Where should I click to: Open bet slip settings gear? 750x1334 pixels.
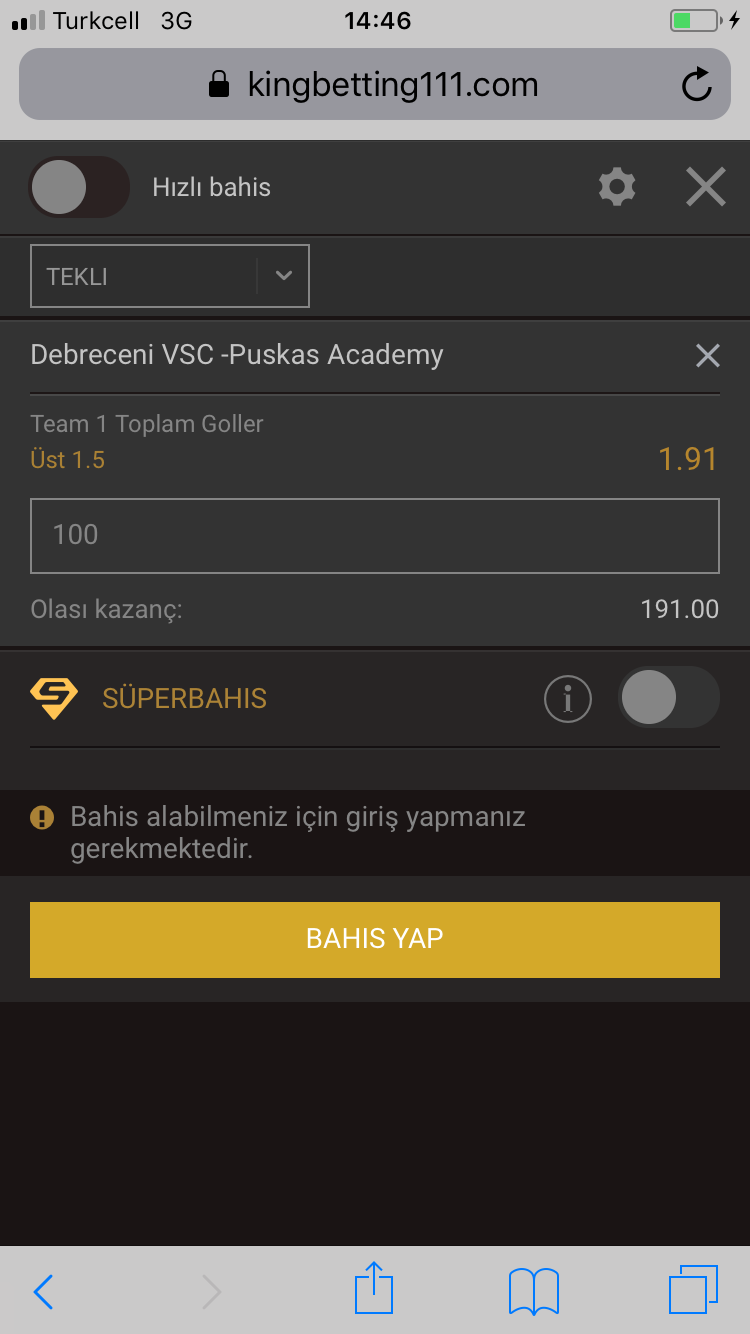click(x=616, y=187)
